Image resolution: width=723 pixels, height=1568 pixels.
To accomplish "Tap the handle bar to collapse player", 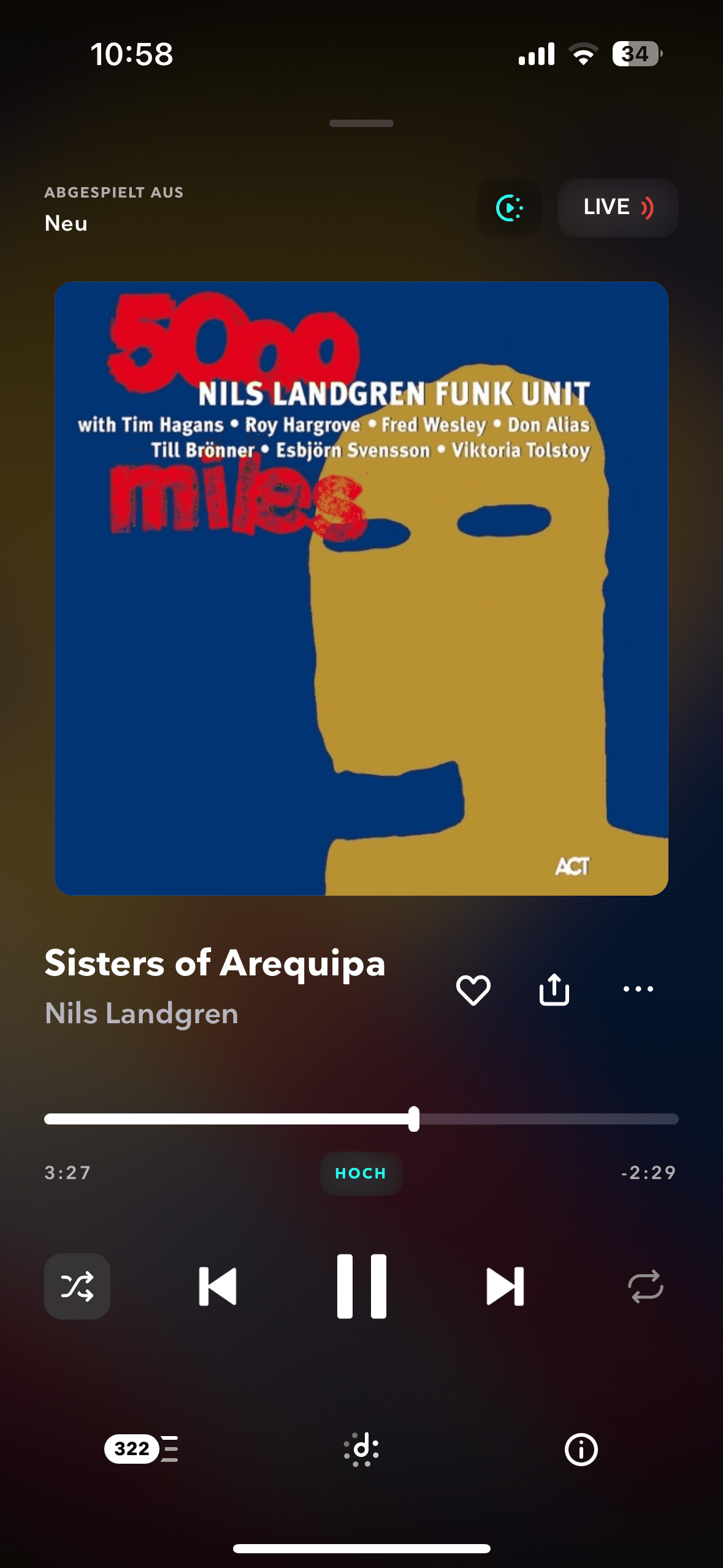I will 361,123.
